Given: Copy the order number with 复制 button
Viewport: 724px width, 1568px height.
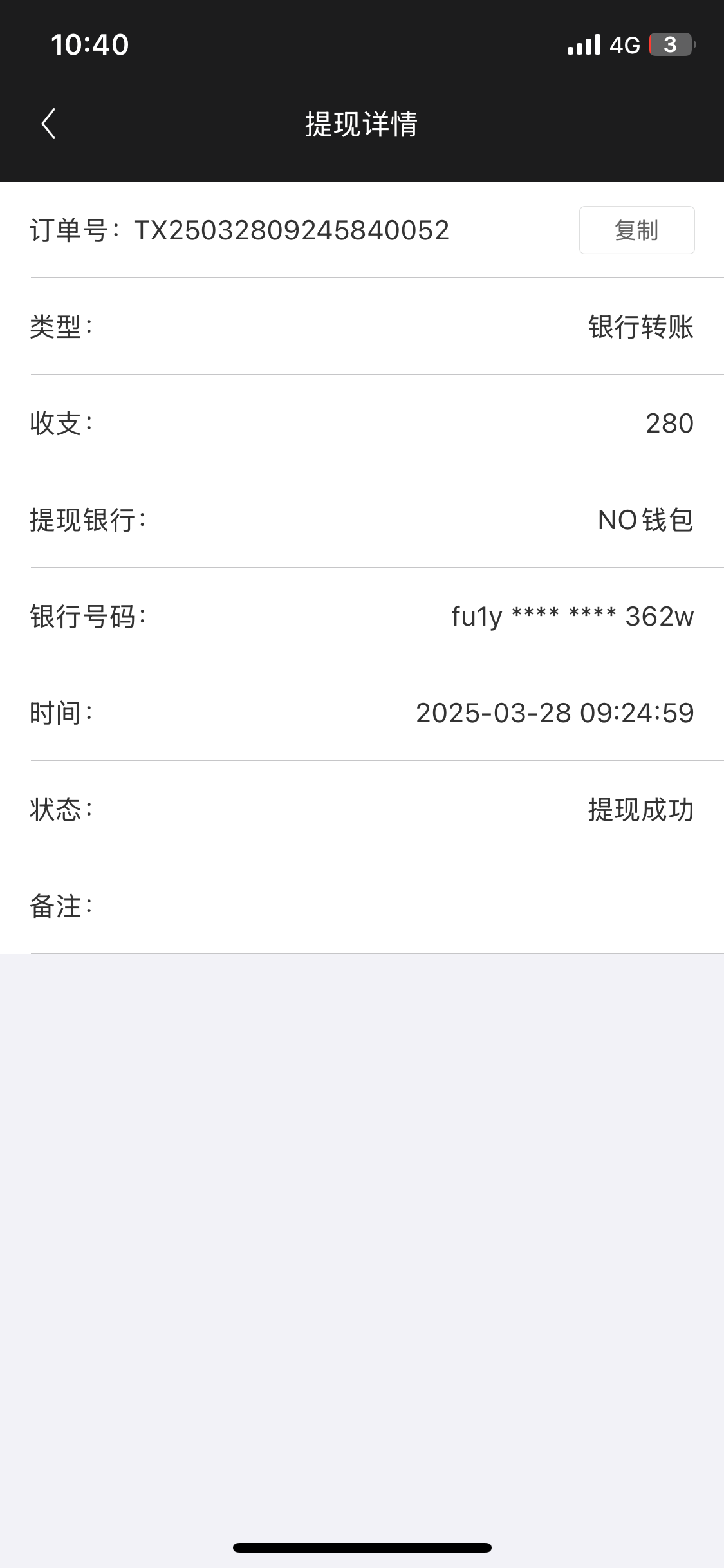Looking at the screenshot, I should (636, 230).
